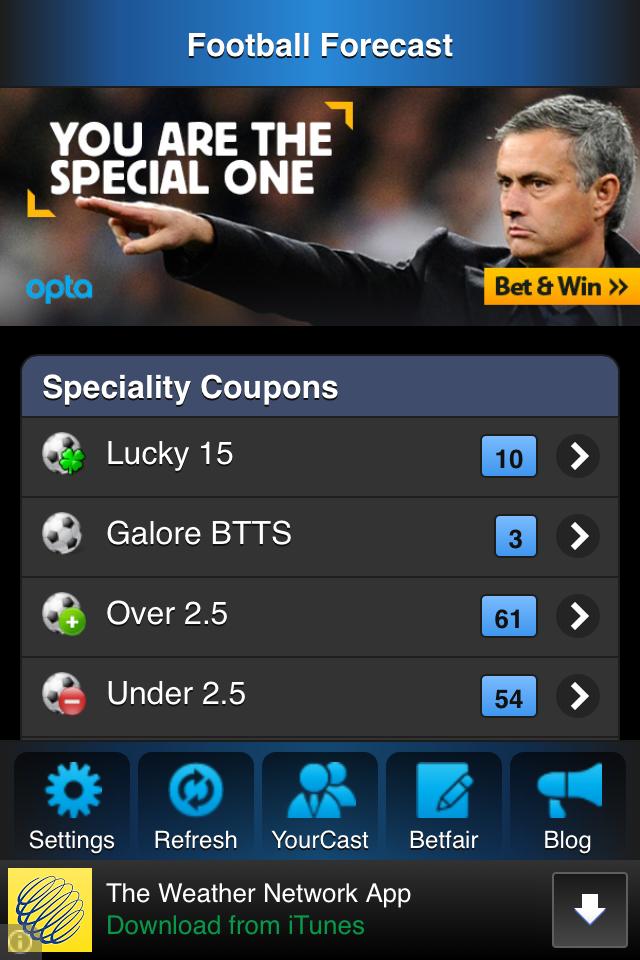
Task: Download The Weather Network App via arrow
Action: click(590, 910)
